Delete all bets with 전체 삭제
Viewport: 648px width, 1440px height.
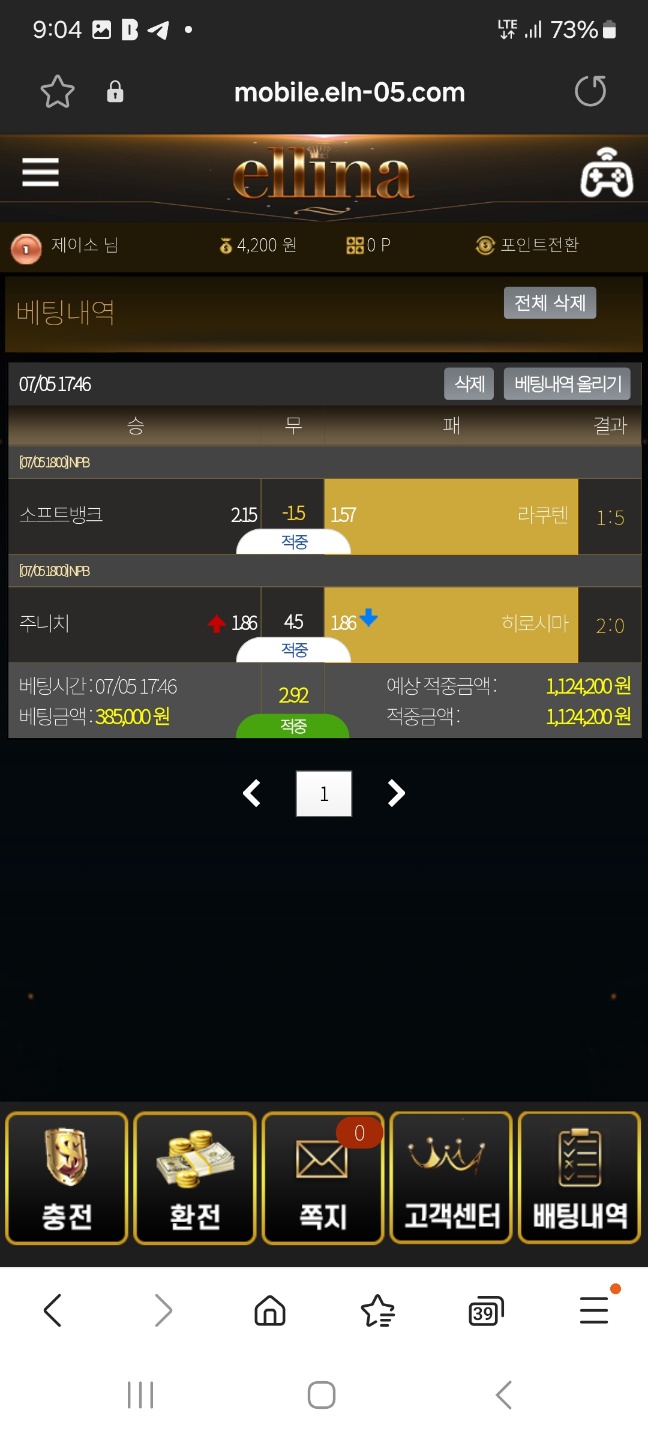549,303
